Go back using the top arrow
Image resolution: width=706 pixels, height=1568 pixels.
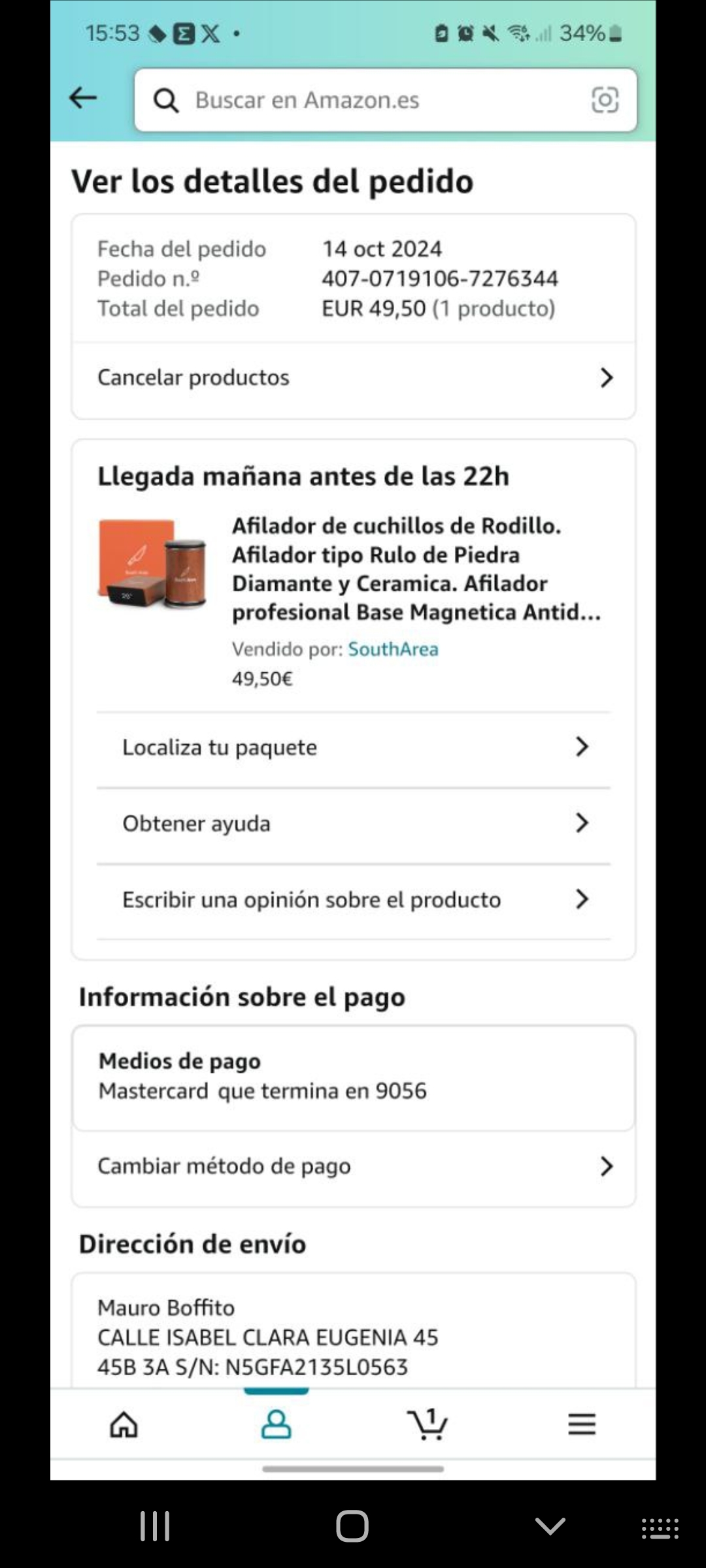pos(83,99)
